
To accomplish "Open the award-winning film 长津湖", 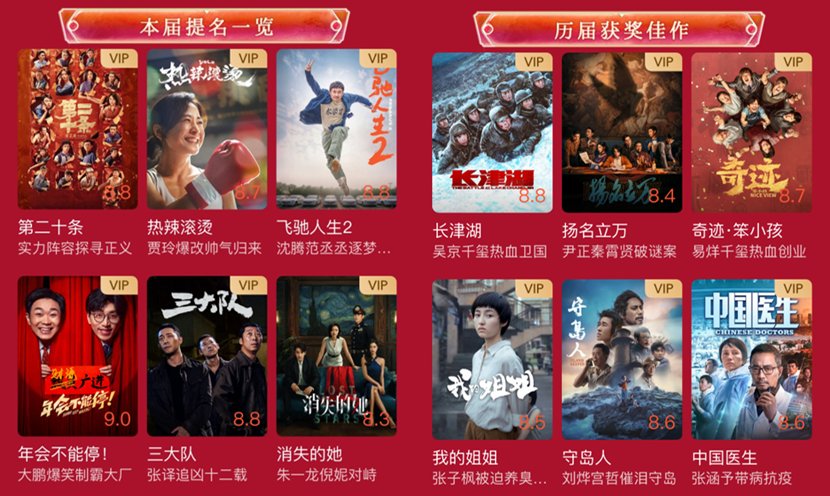I will 492,132.
